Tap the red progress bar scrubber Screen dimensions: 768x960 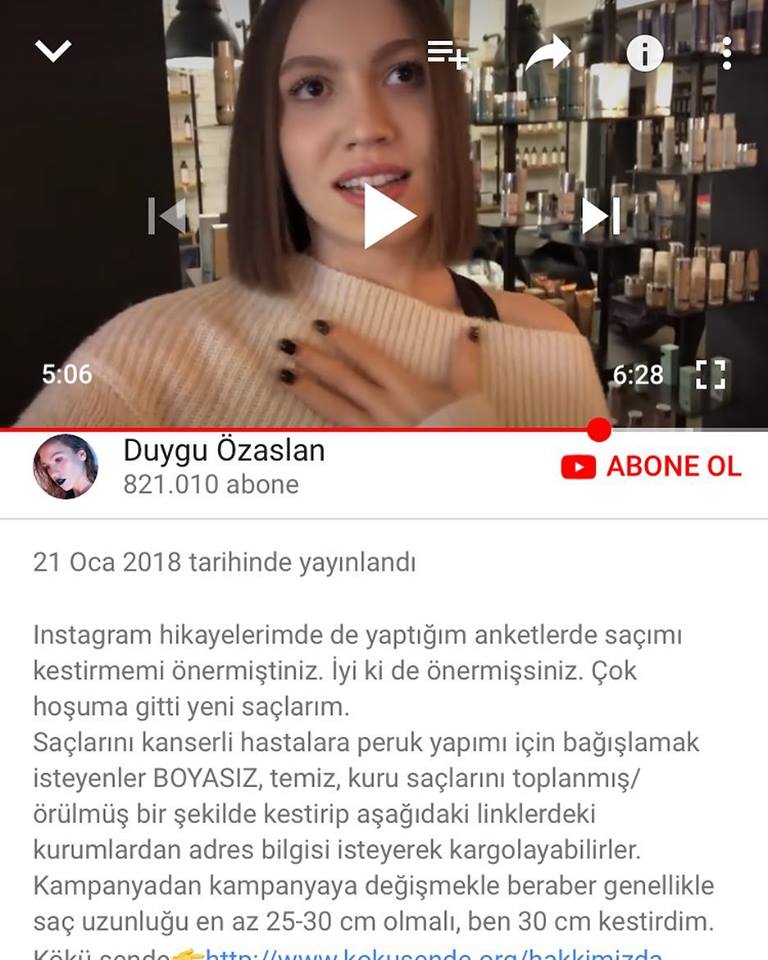pos(599,430)
